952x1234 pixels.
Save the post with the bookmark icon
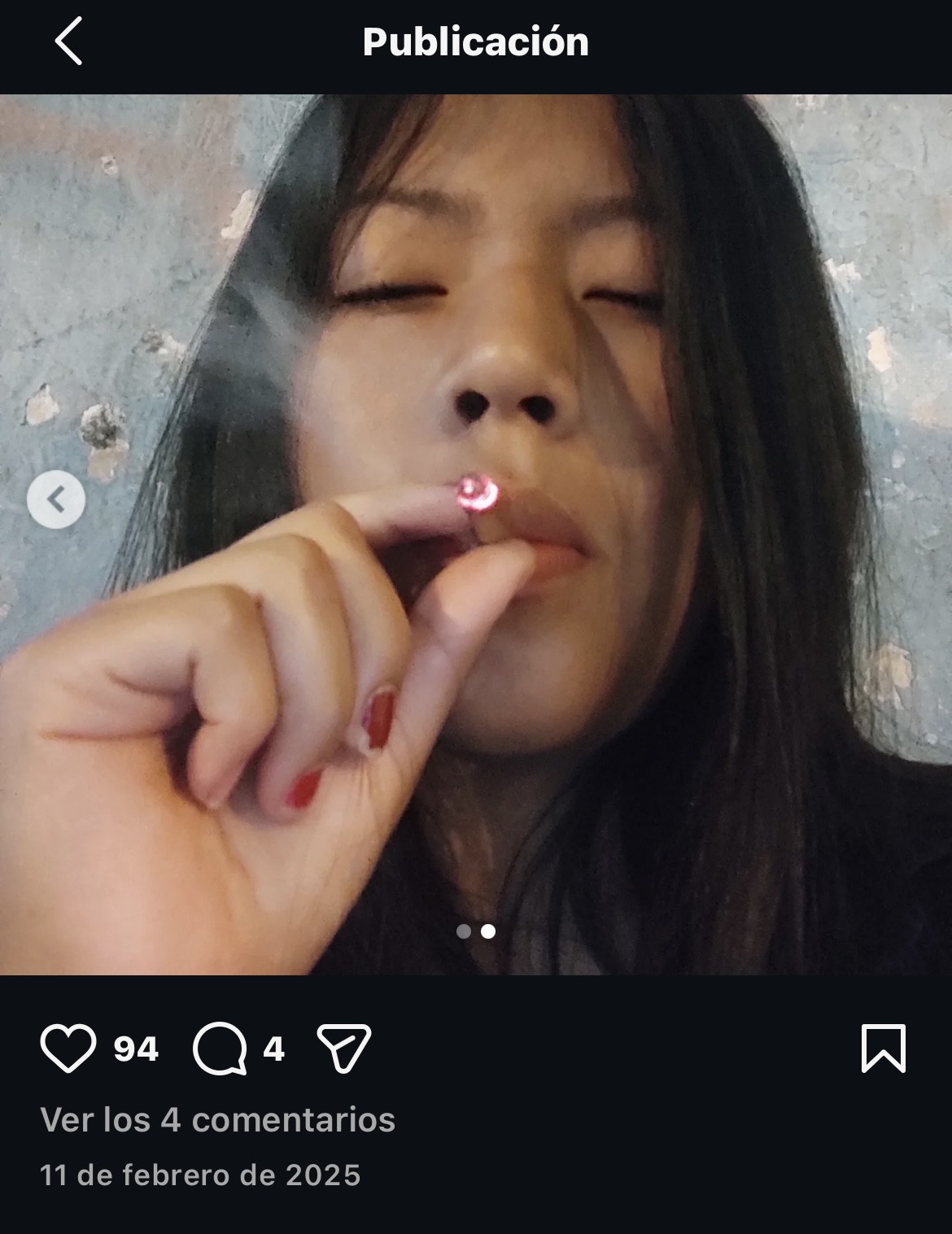tap(883, 1049)
